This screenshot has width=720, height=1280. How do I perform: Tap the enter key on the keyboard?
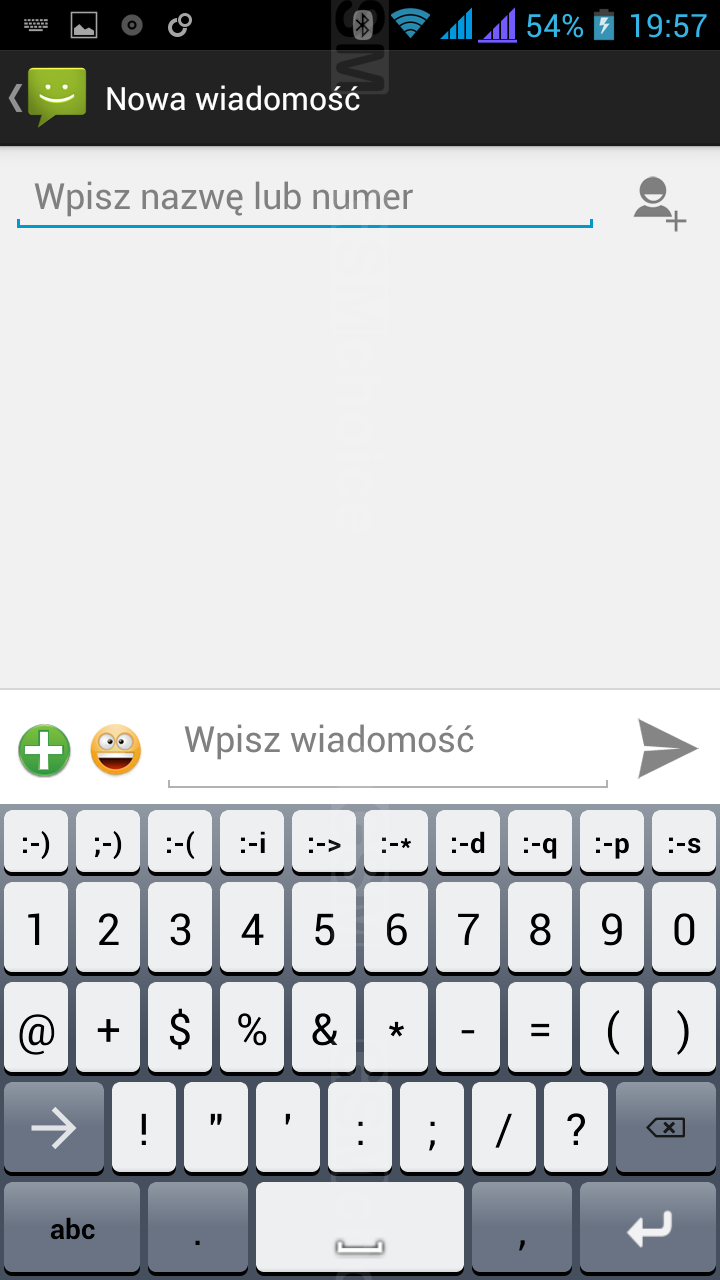648,1228
